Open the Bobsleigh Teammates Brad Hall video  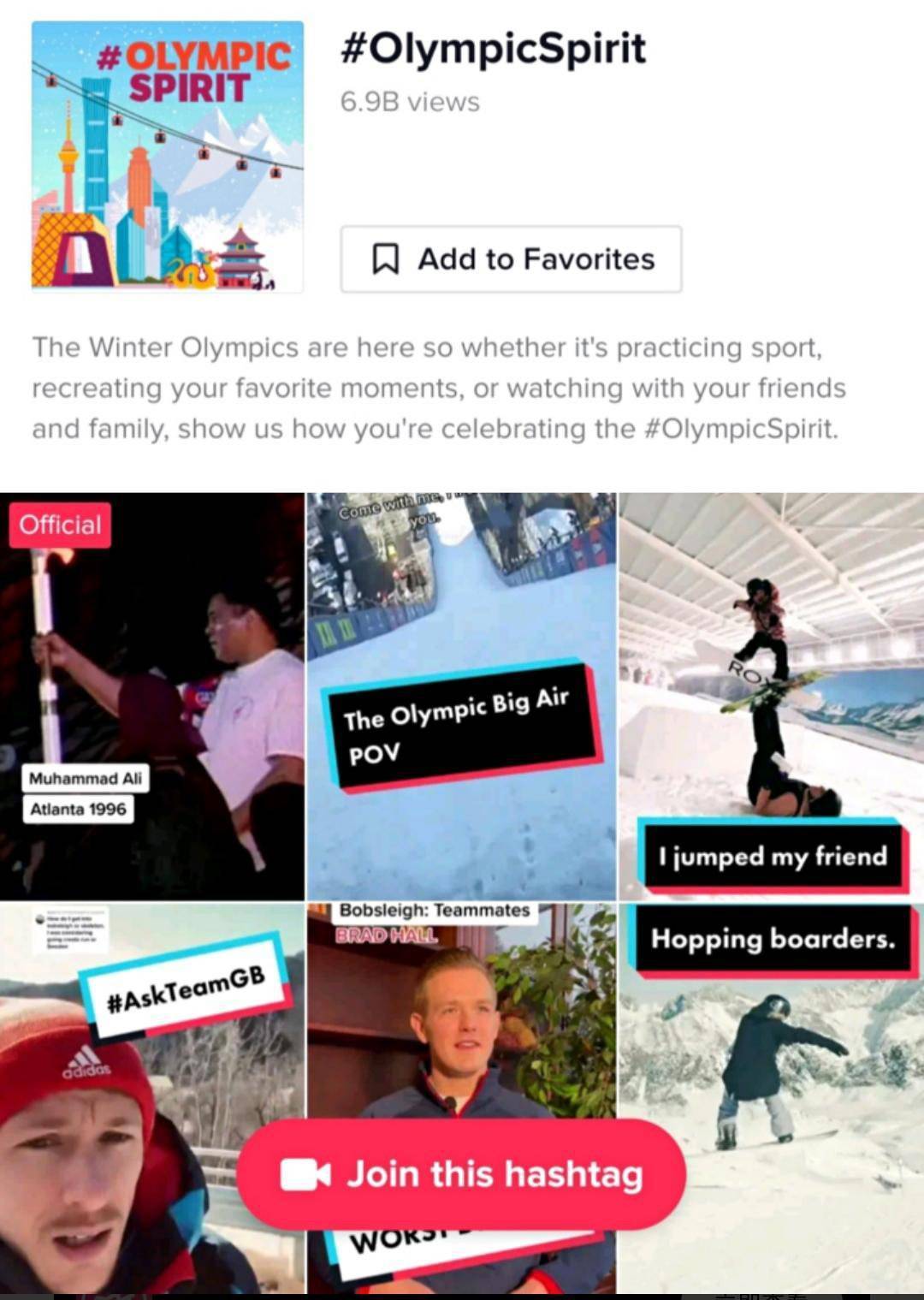(x=461, y=1010)
